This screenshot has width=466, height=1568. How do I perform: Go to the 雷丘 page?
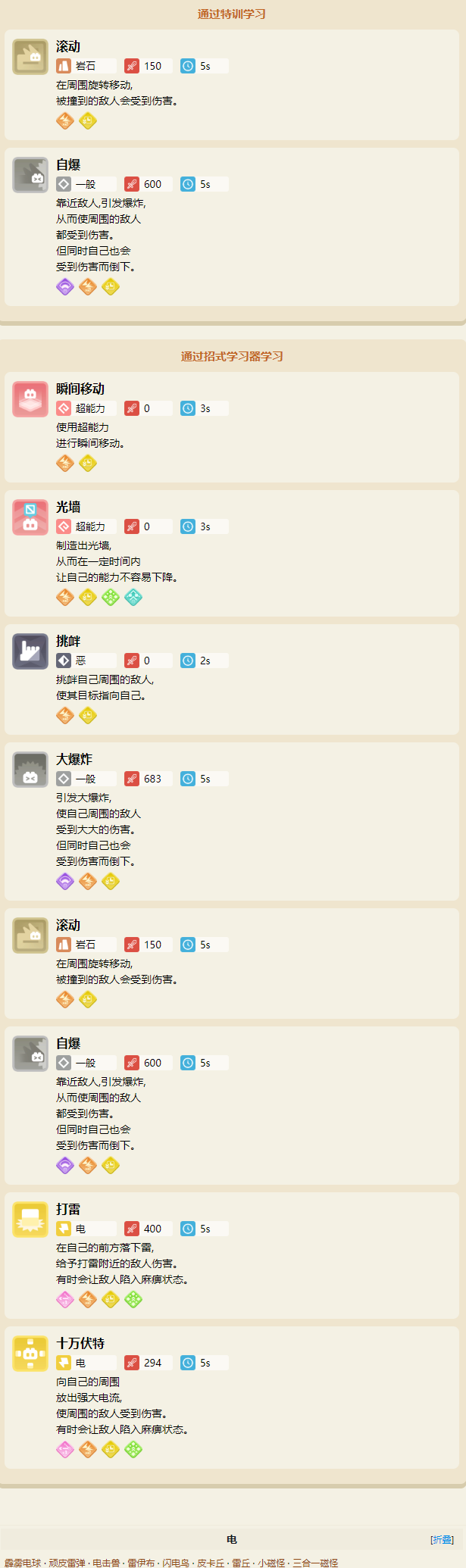[x=241, y=1562]
